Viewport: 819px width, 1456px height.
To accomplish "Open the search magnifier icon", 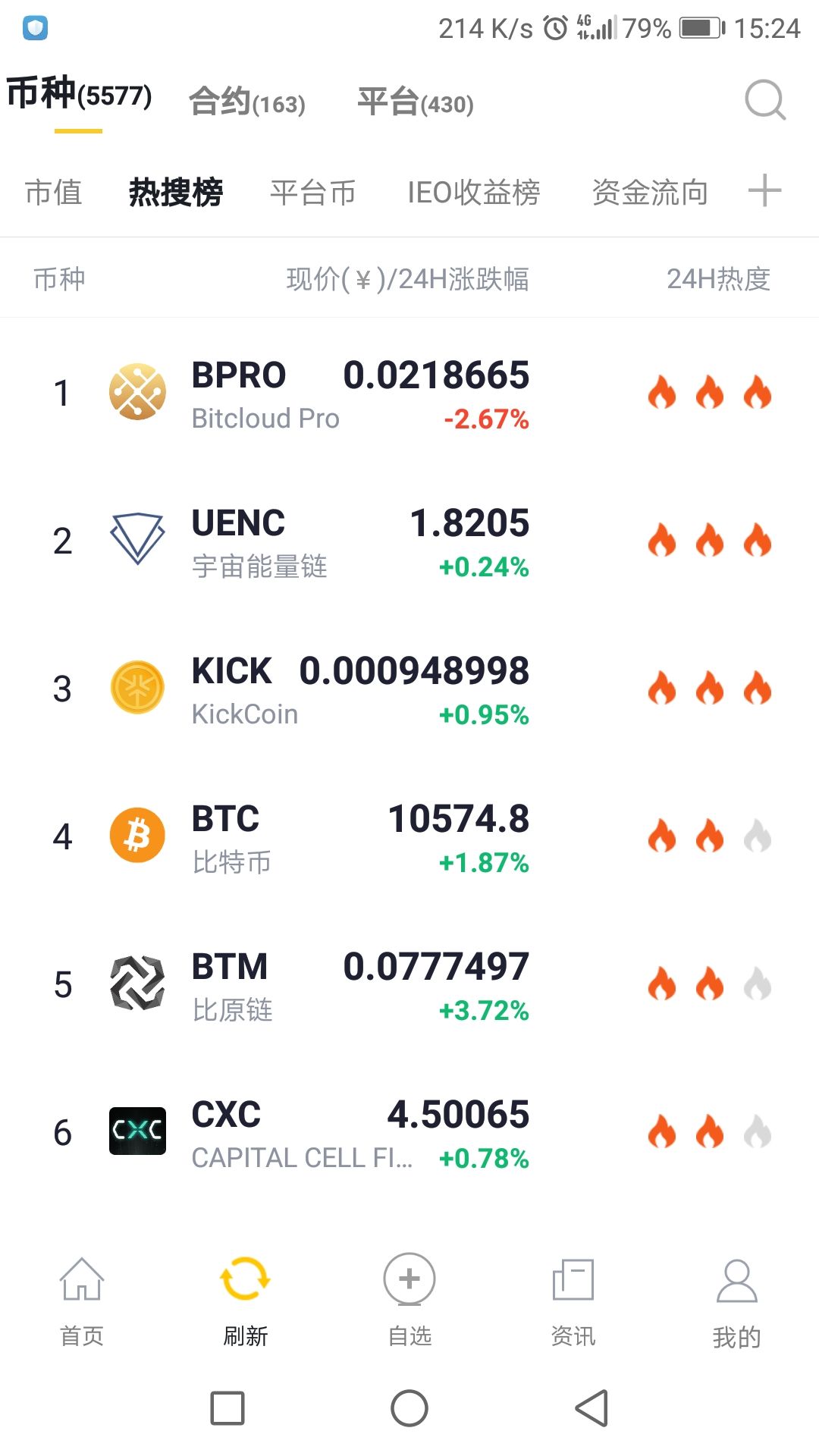I will coord(764,100).
